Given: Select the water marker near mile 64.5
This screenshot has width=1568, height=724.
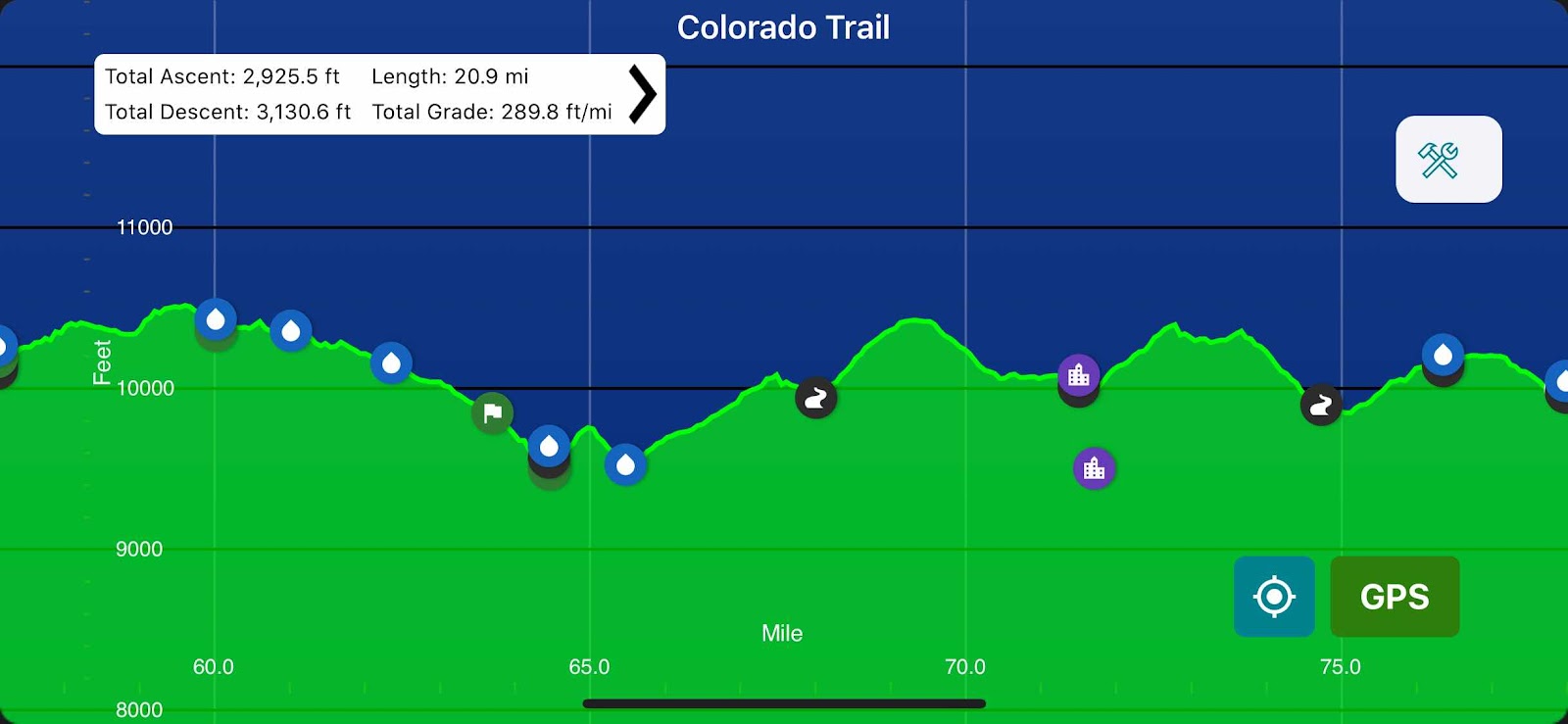Looking at the screenshot, I should click(x=549, y=447).
